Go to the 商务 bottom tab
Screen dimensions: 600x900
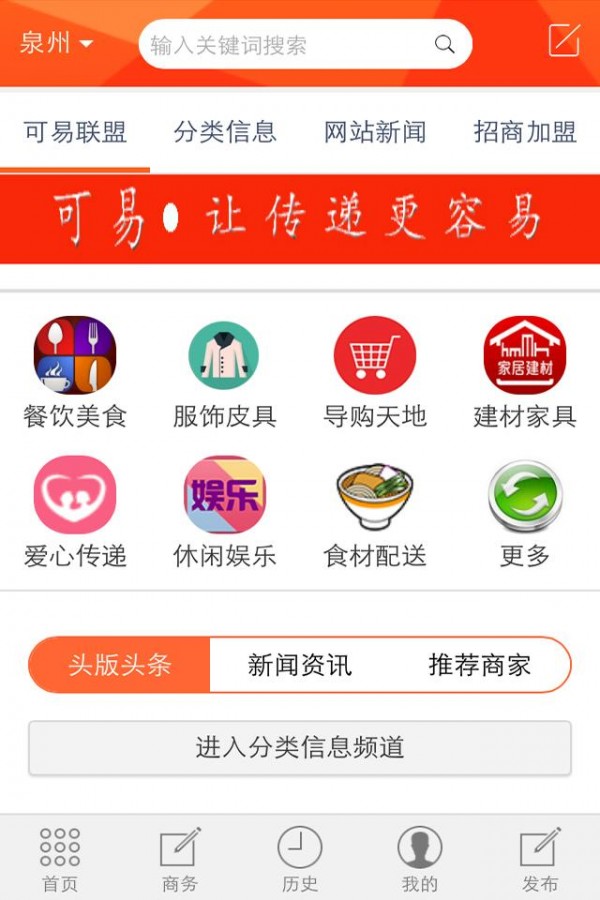click(x=180, y=859)
